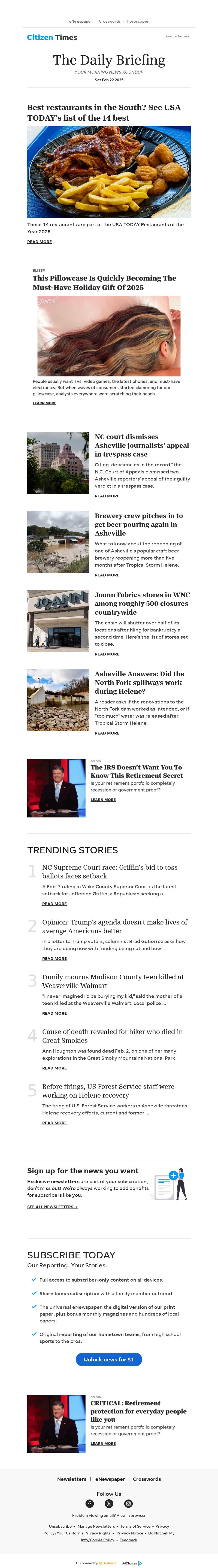218x1568 pixels.
Task: Tap Learn More under the Blissy pillowcase ad
Action: tap(44, 403)
